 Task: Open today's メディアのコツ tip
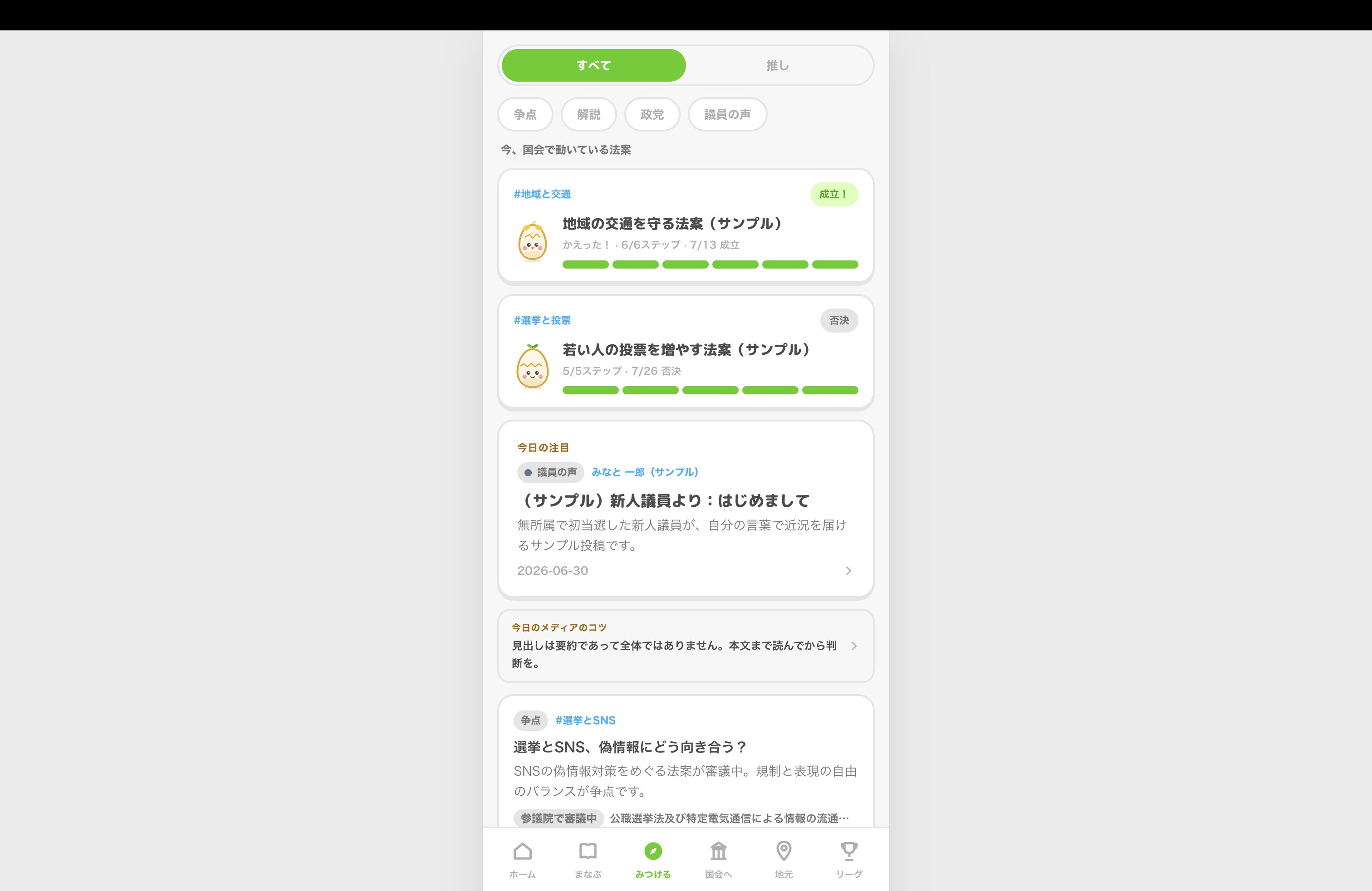[686, 646]
